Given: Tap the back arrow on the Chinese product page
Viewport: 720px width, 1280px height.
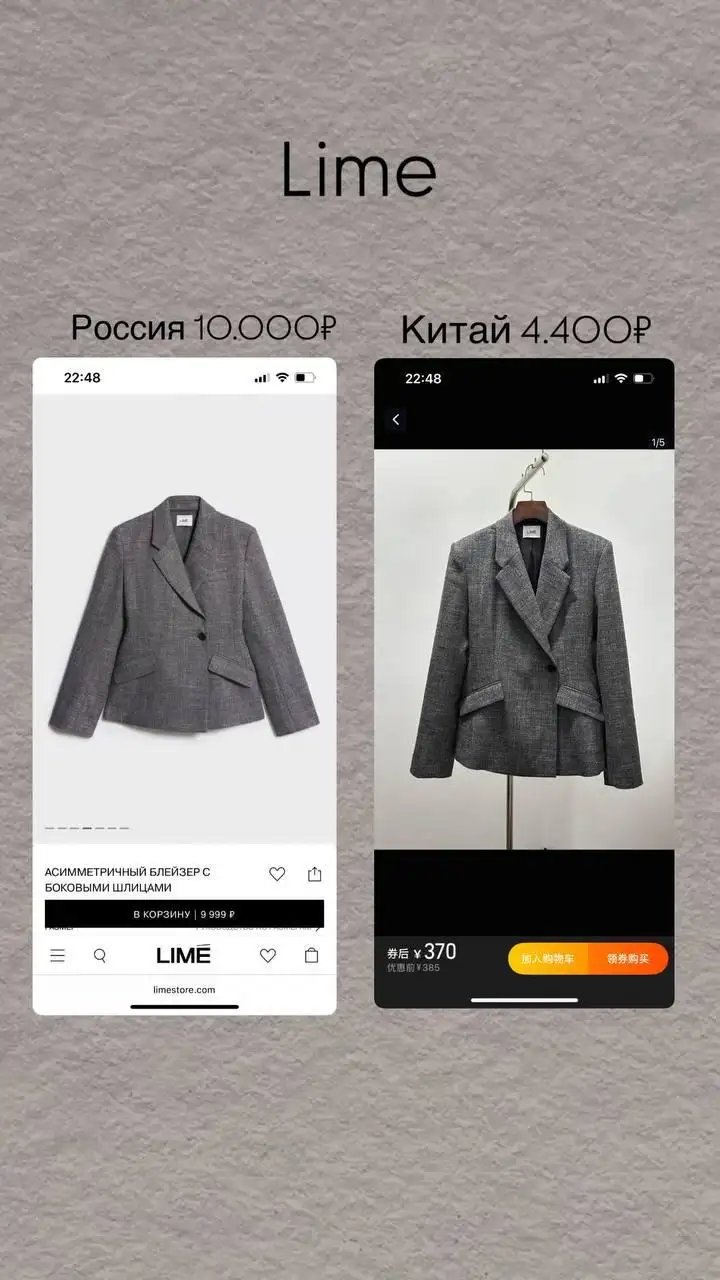Looking at the screenshot, I should [x=395, y=418].
